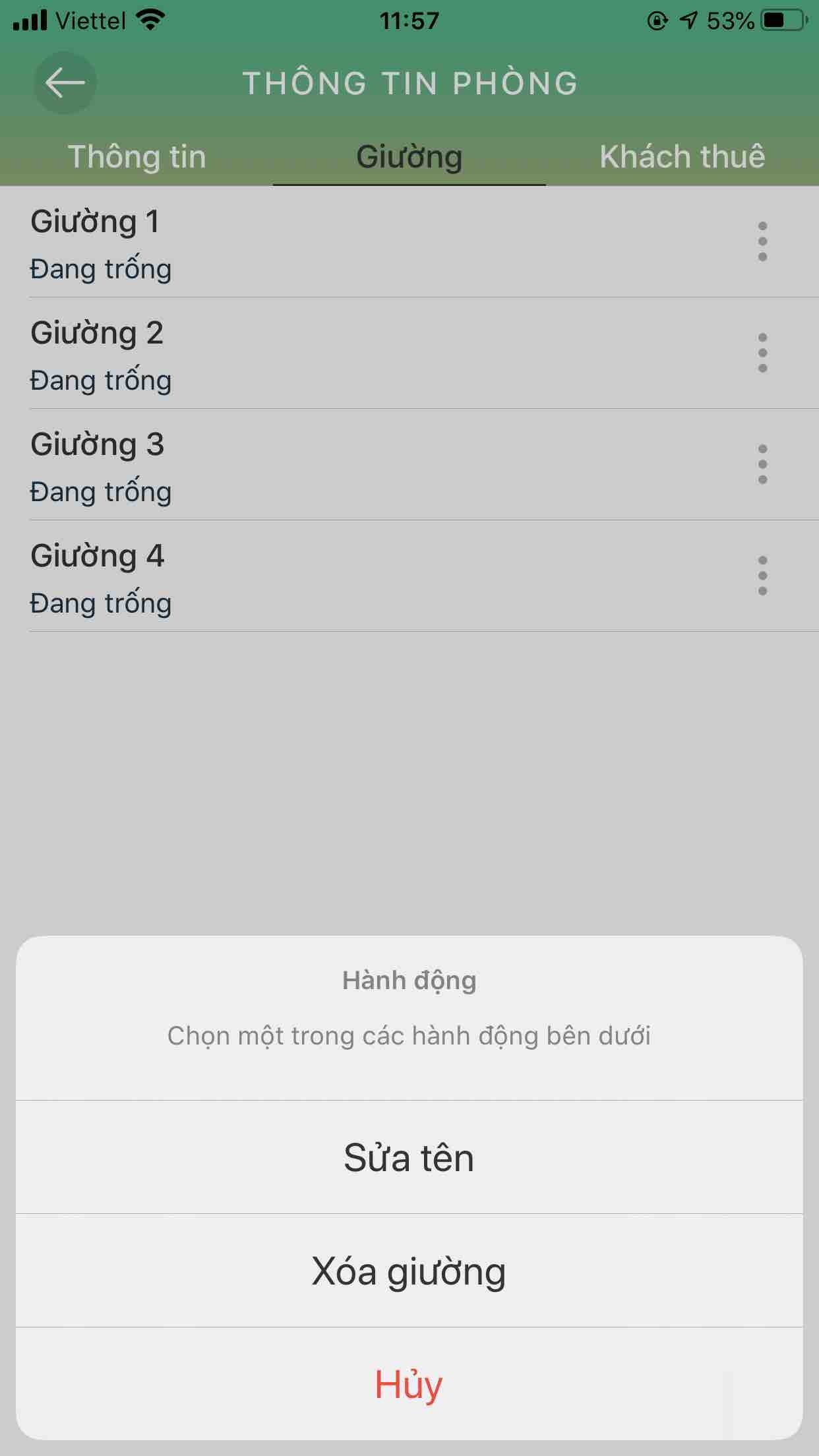Open the three-dot menu for Giường 3

(x=762, y=464)
